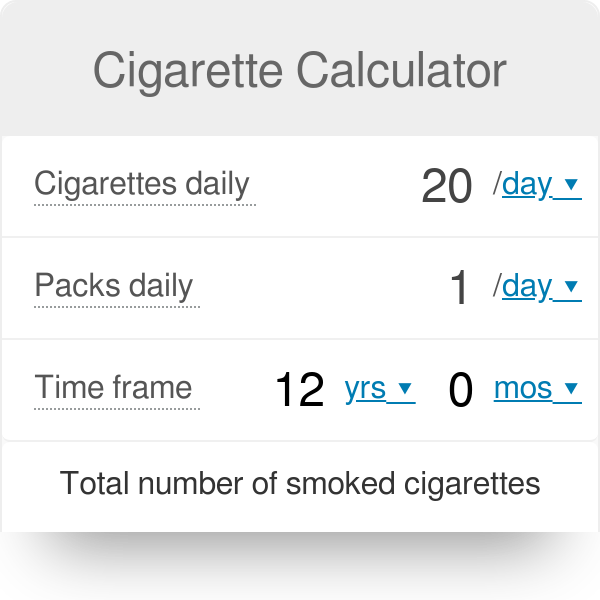Edit the Time frame value of 0
The width and height of the screenshot is (600, 600).
pos(460,390)
